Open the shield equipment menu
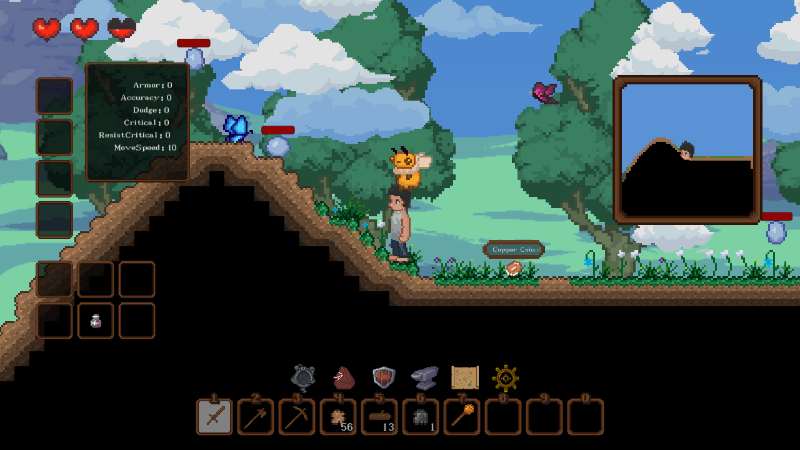Viewport: 800px width, 450px height. 384,378
